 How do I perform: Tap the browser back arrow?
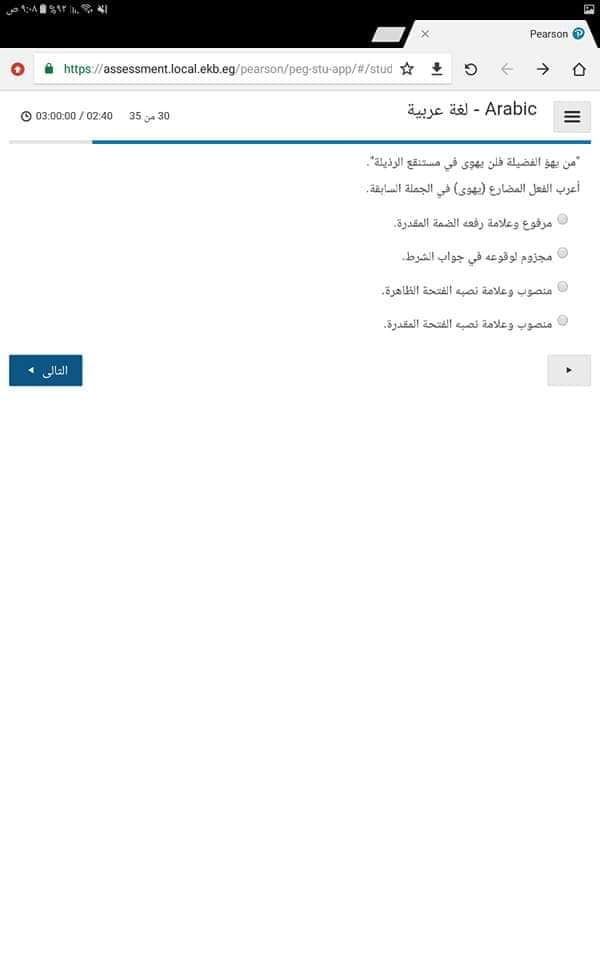click(x=507, y=69)
